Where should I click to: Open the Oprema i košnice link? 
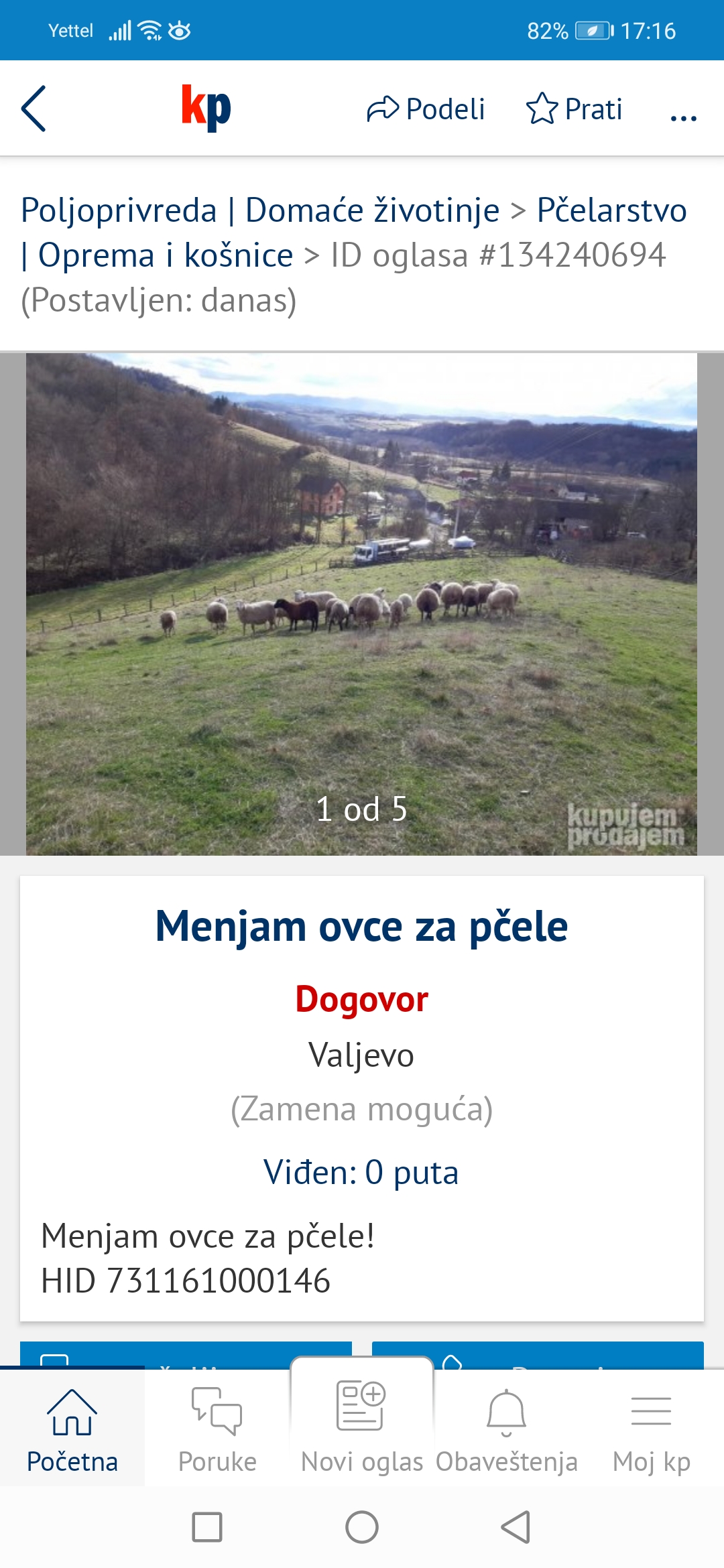[165, 255]
